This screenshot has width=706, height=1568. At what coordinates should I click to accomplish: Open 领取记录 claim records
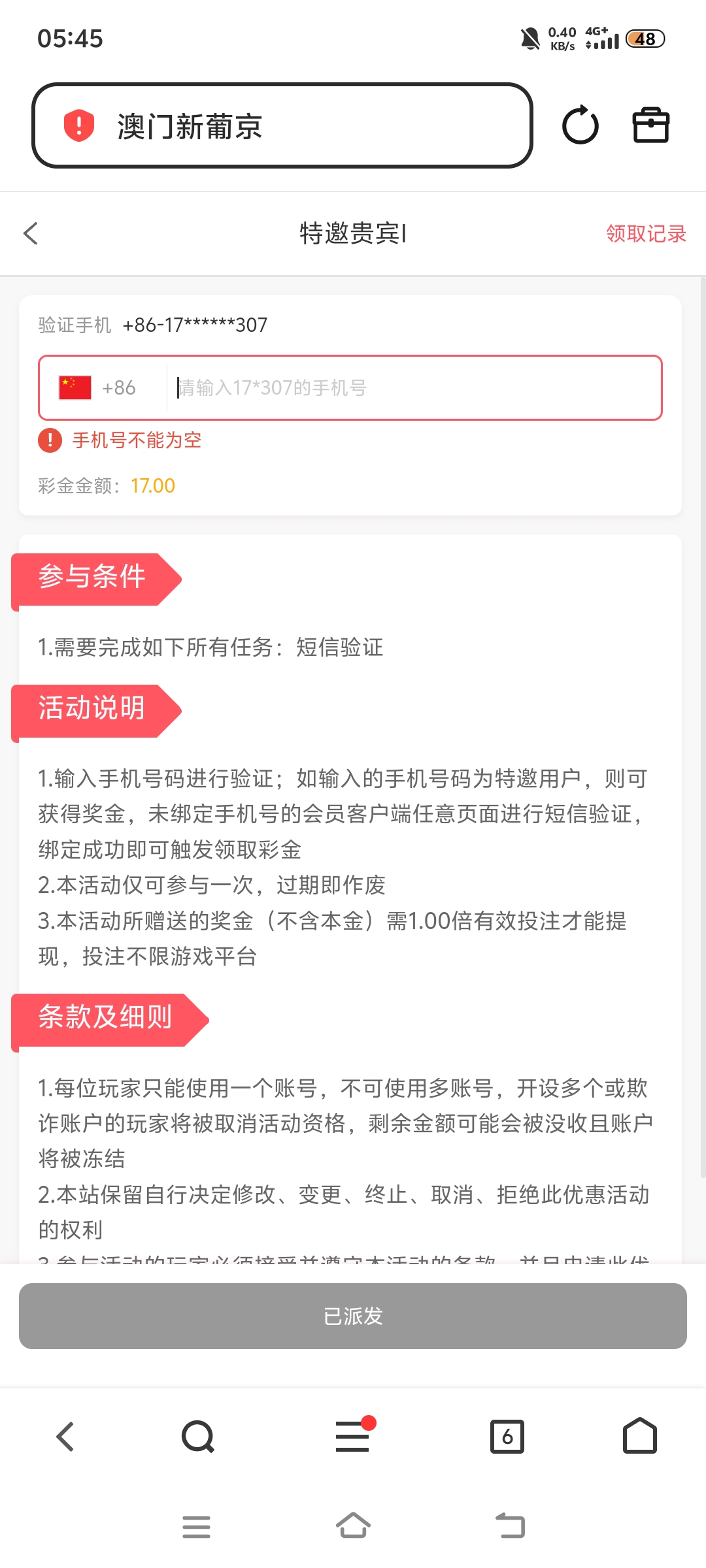(x=645, y=233)
